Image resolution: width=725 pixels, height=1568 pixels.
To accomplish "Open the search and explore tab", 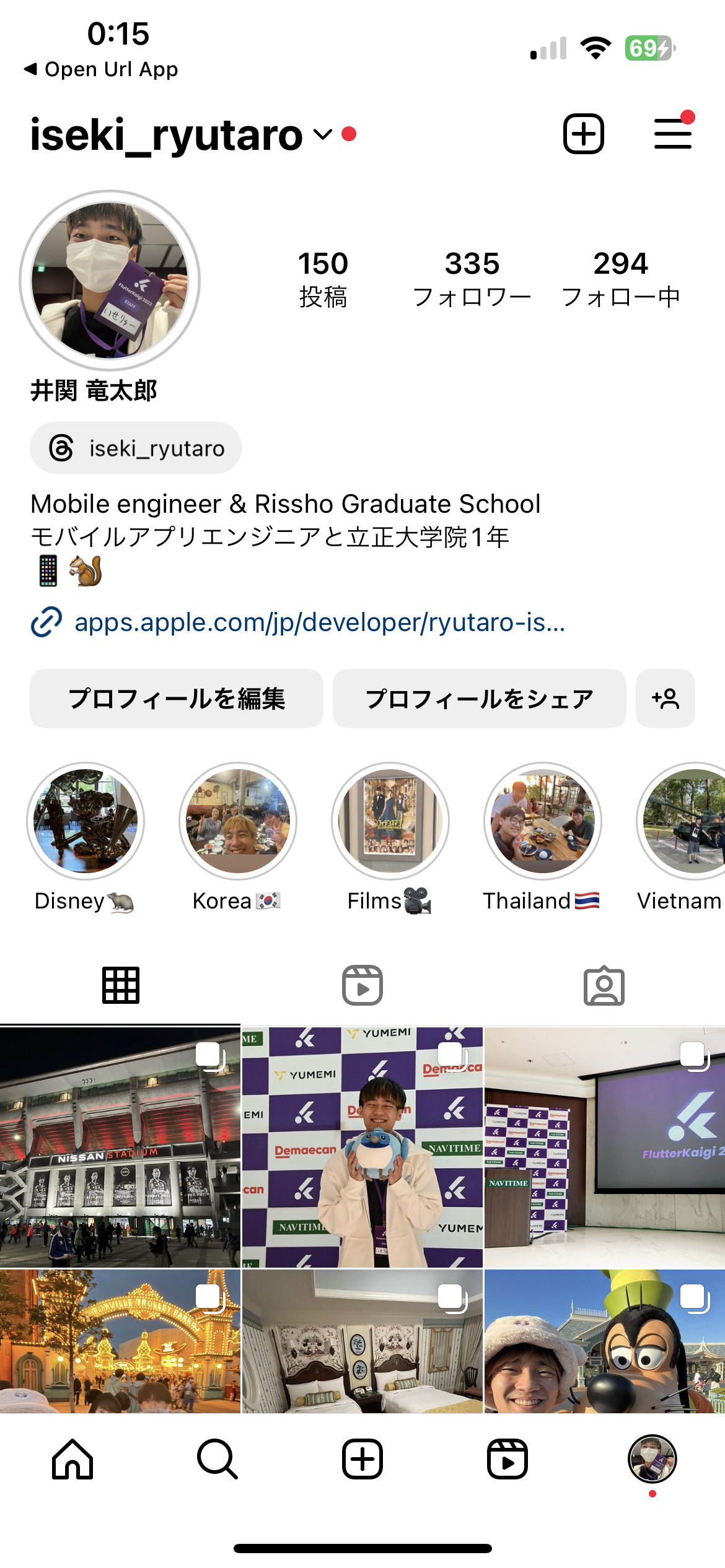I will (217, 1459).
